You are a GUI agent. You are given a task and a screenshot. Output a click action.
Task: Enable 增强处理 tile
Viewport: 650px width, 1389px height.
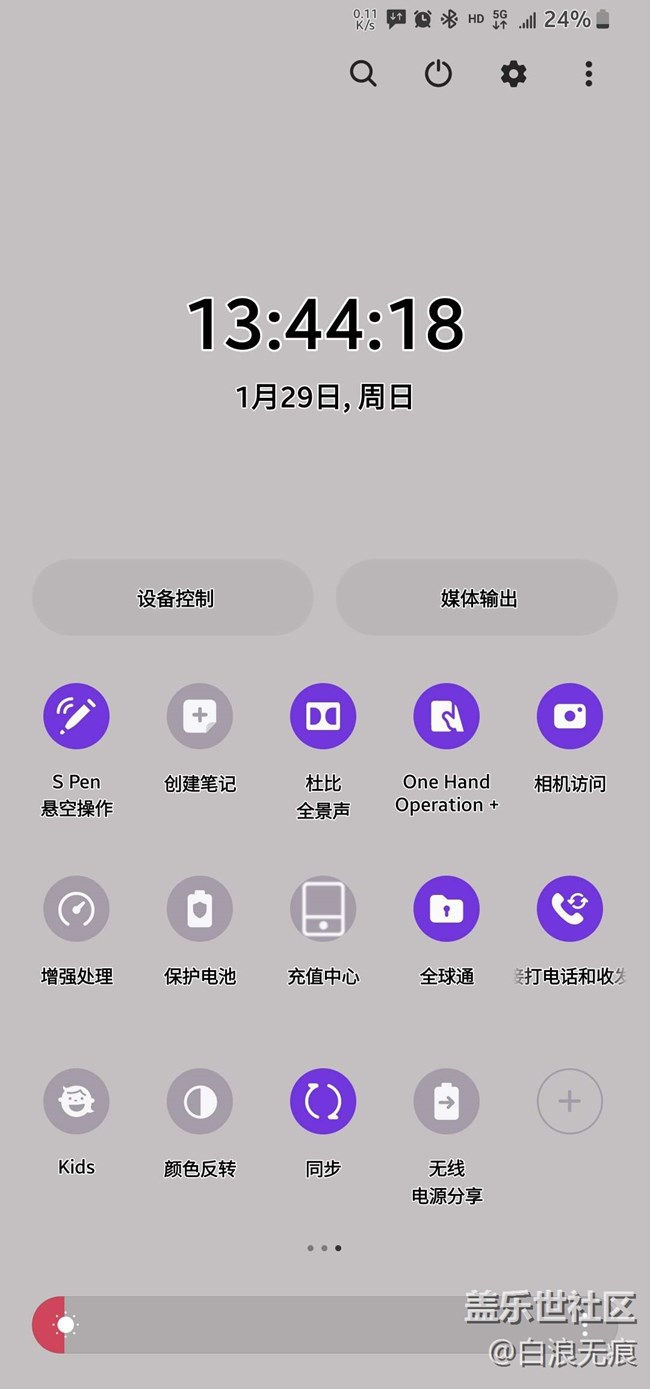[76, 908]
